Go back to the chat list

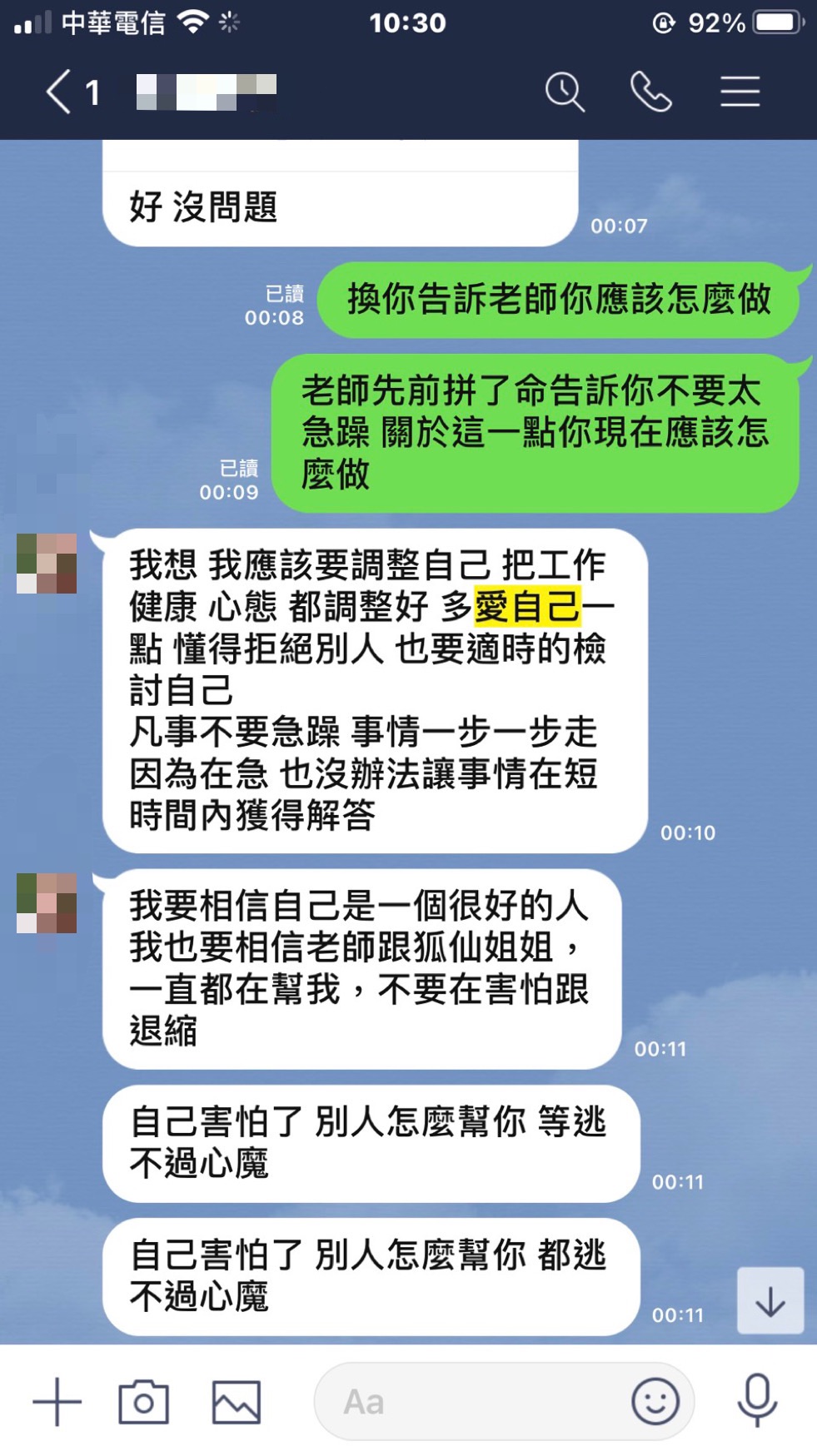[60, 92]
